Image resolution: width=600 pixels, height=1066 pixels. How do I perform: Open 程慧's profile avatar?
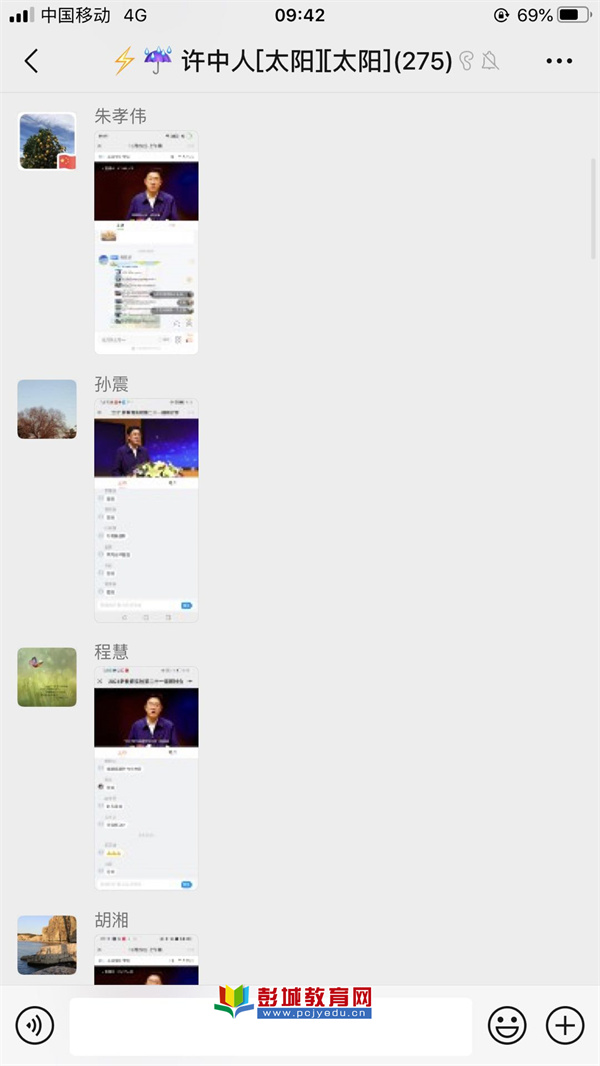(x=47, y=677)
